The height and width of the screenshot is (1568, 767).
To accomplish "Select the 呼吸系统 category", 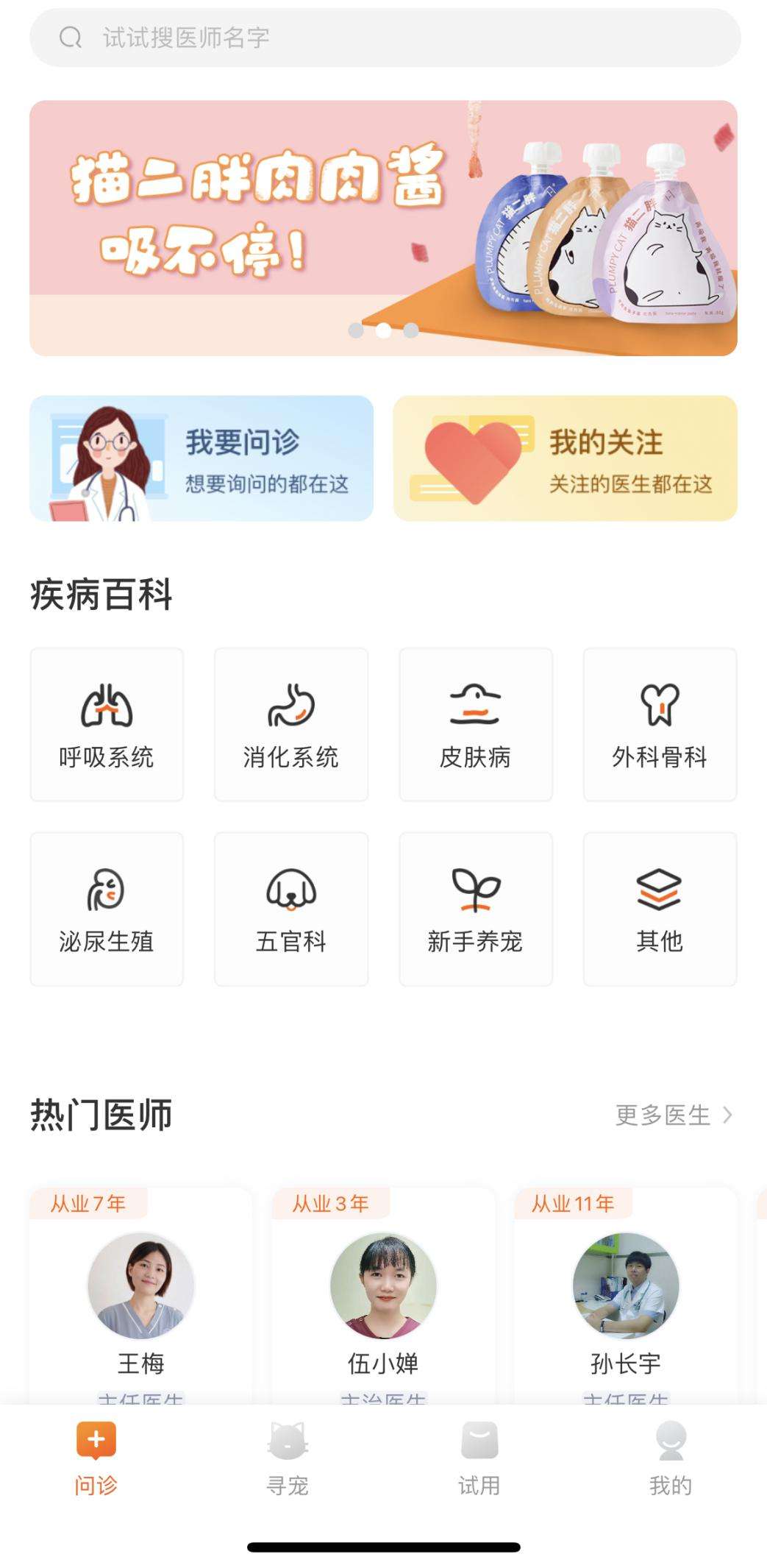I will tap(107, 725).
